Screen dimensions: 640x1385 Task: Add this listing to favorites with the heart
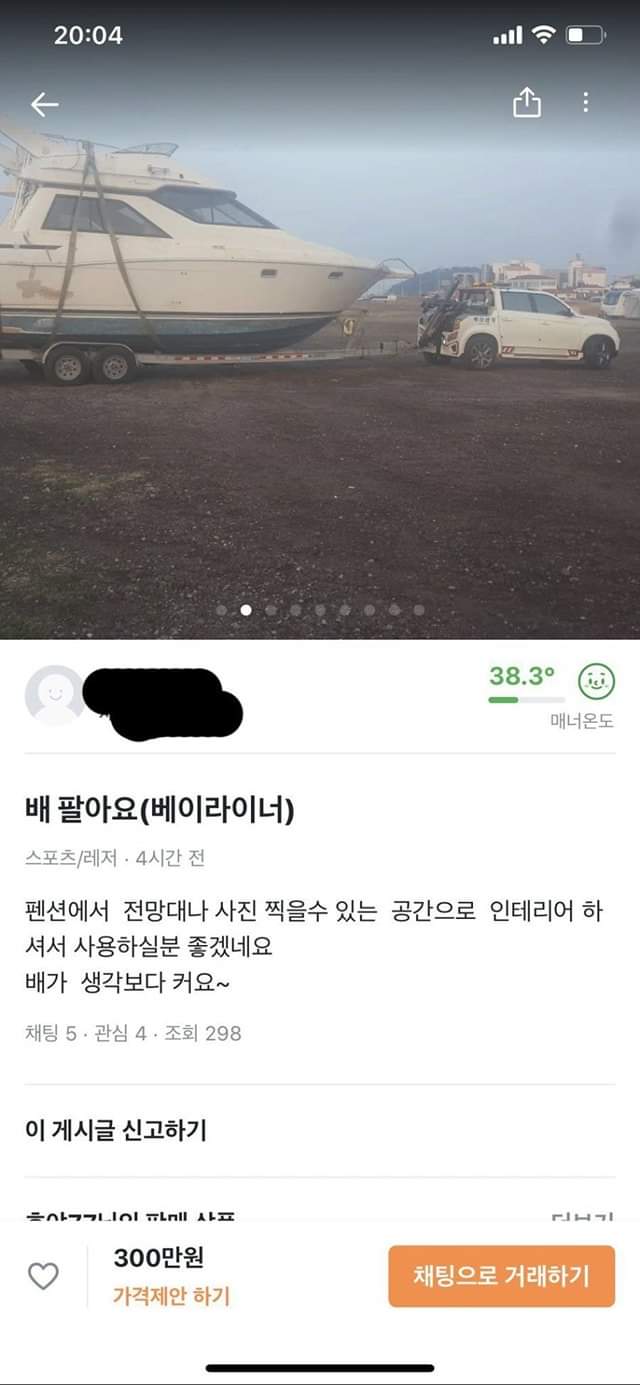43,1276
